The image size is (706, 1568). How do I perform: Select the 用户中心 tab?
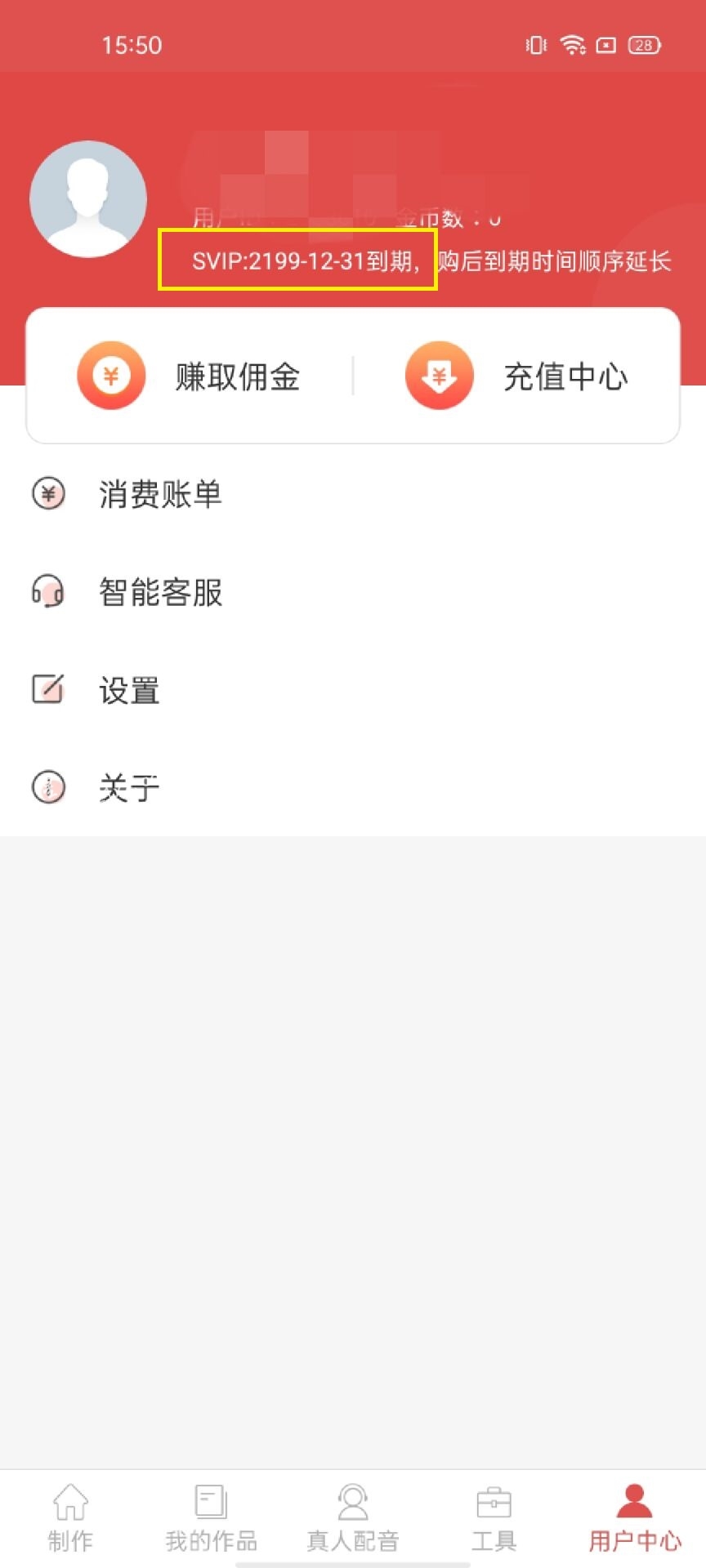635,1518
